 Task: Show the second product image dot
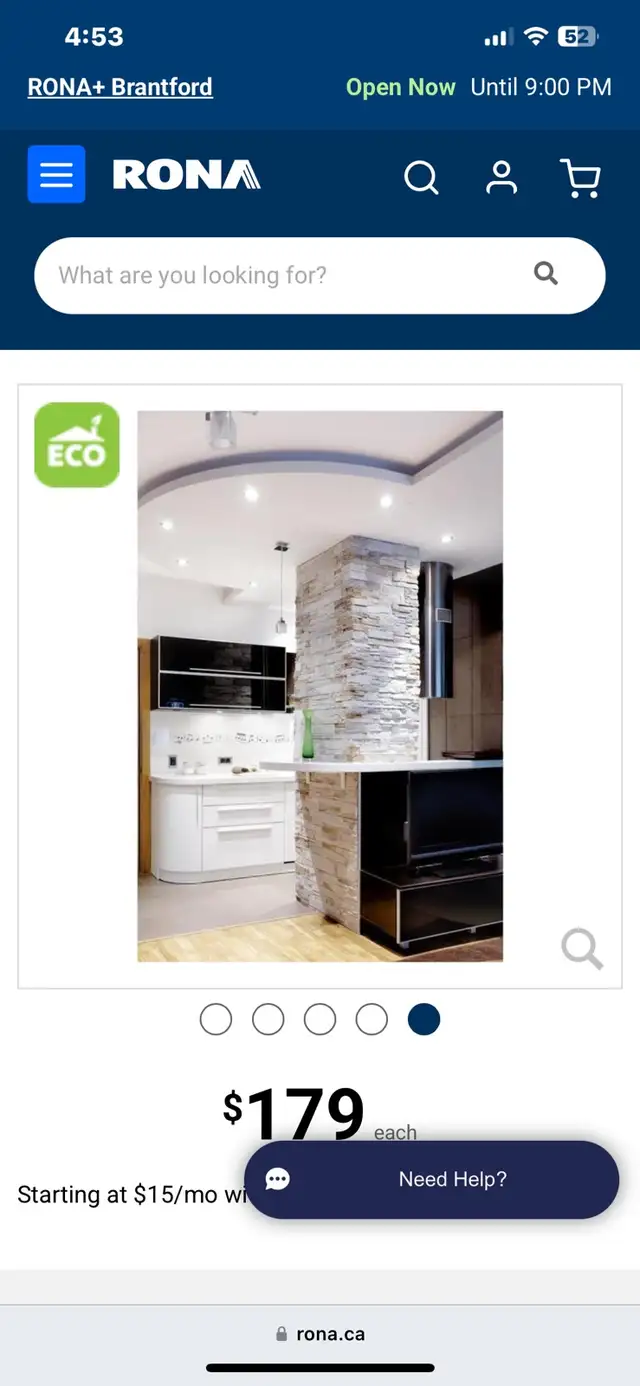pyautogui.click(x=268, y=1020)
